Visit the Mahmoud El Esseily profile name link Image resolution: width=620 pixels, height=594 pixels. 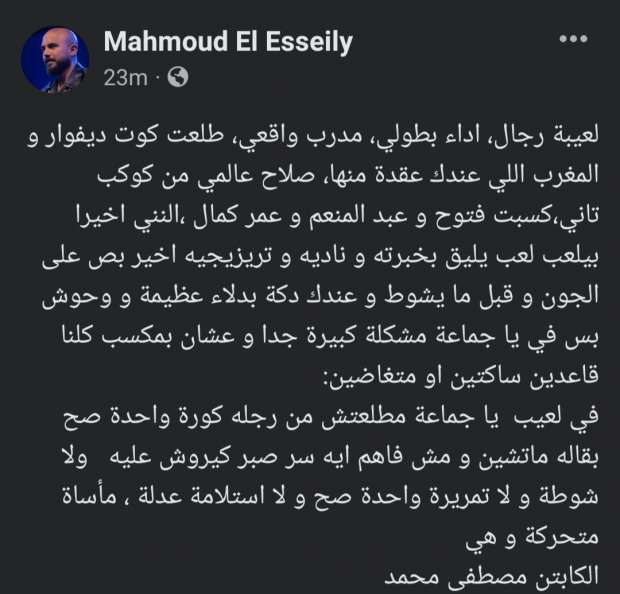[x=228, y=42]
